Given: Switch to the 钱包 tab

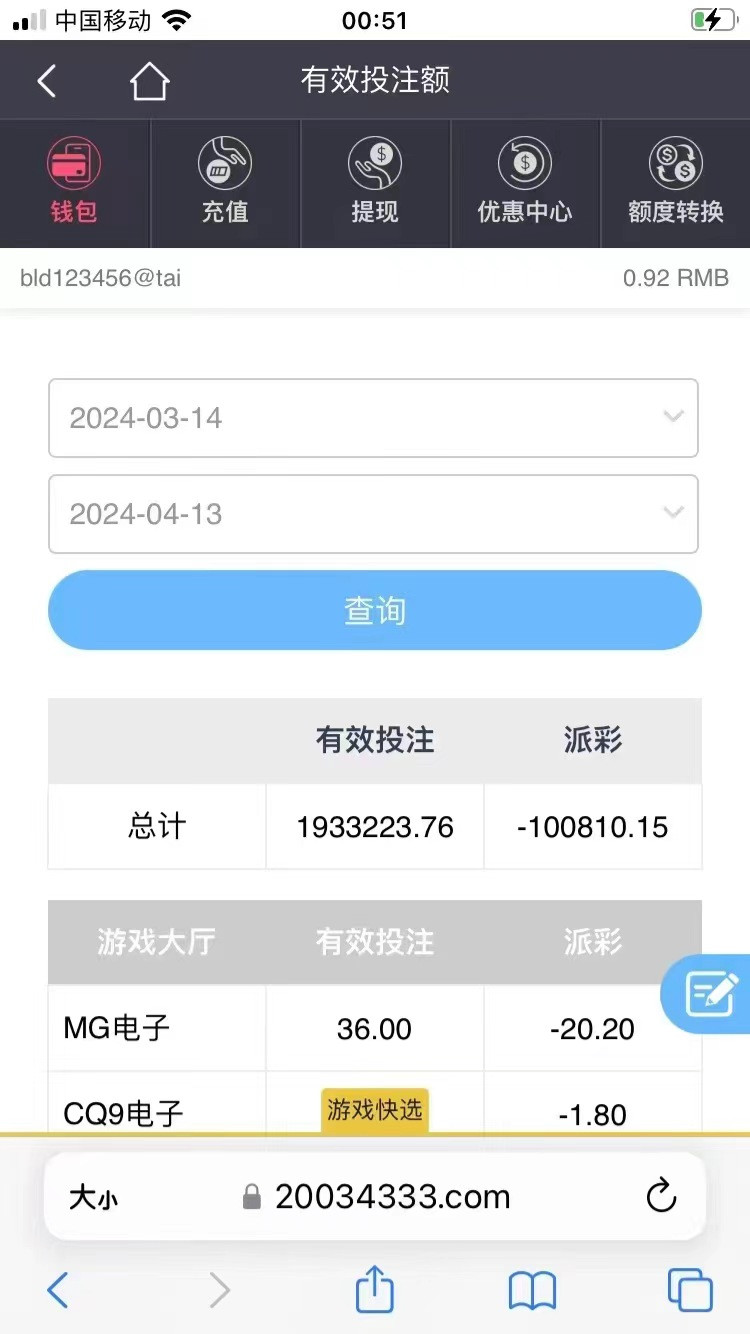Looking at the screenshot, I should 75,184.
